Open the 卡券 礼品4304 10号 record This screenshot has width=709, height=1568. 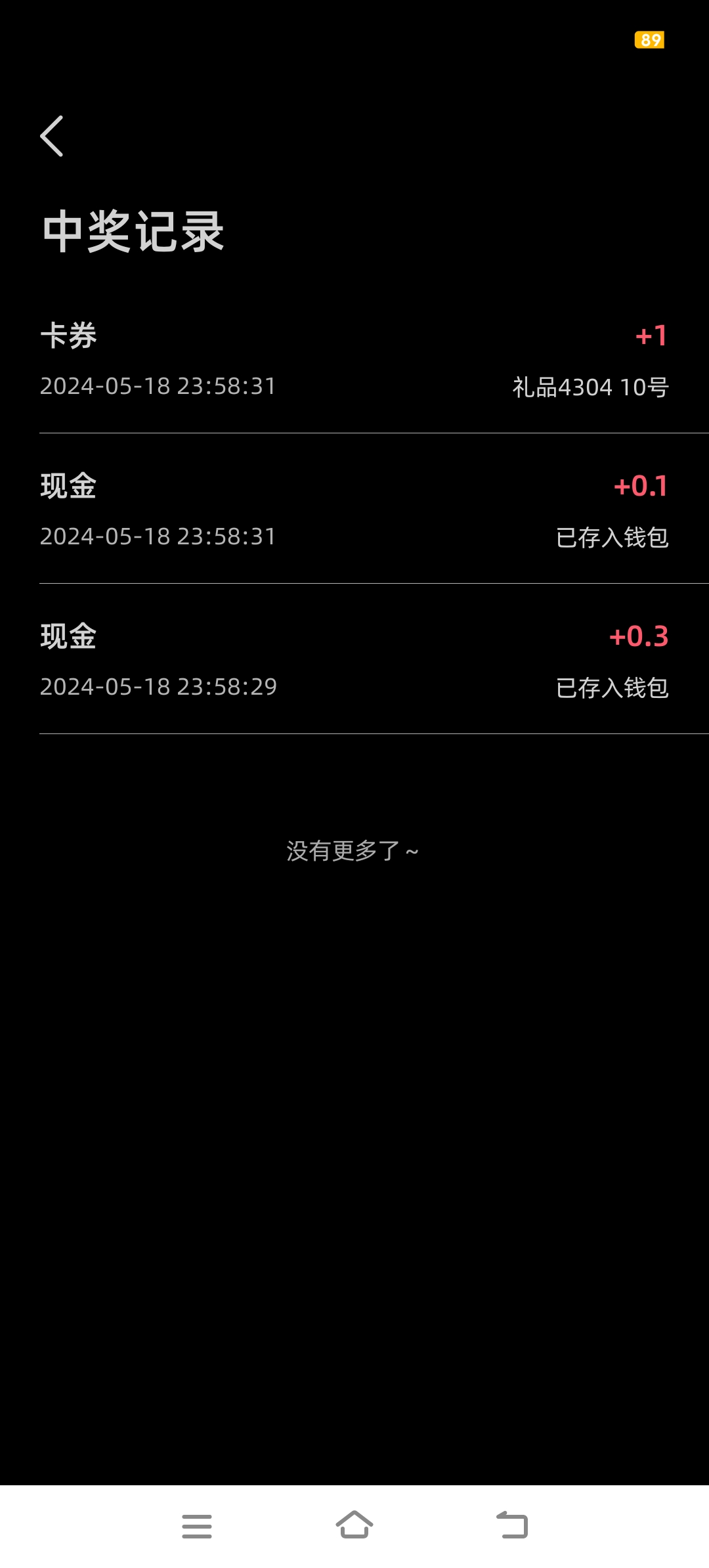tap(354, 360)
